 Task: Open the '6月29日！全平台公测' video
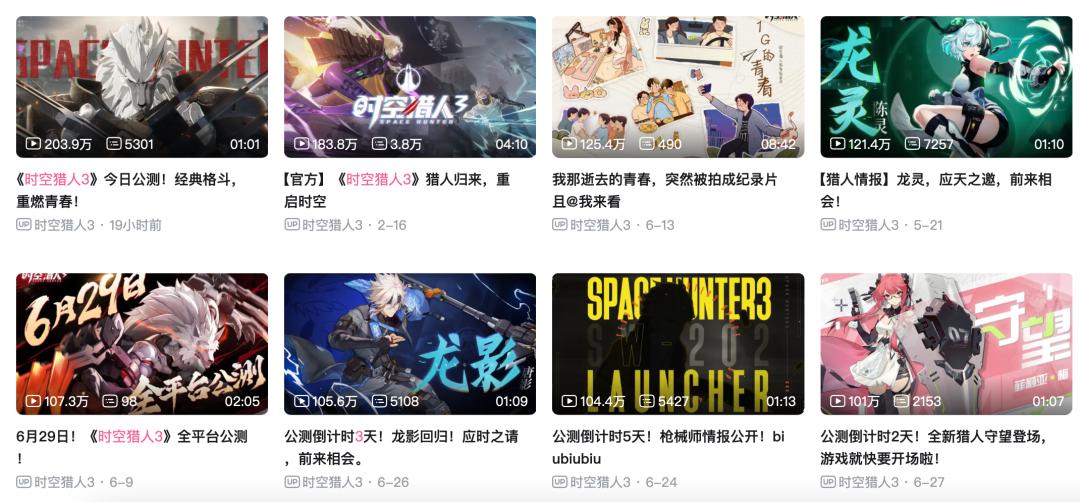[141, 343]
